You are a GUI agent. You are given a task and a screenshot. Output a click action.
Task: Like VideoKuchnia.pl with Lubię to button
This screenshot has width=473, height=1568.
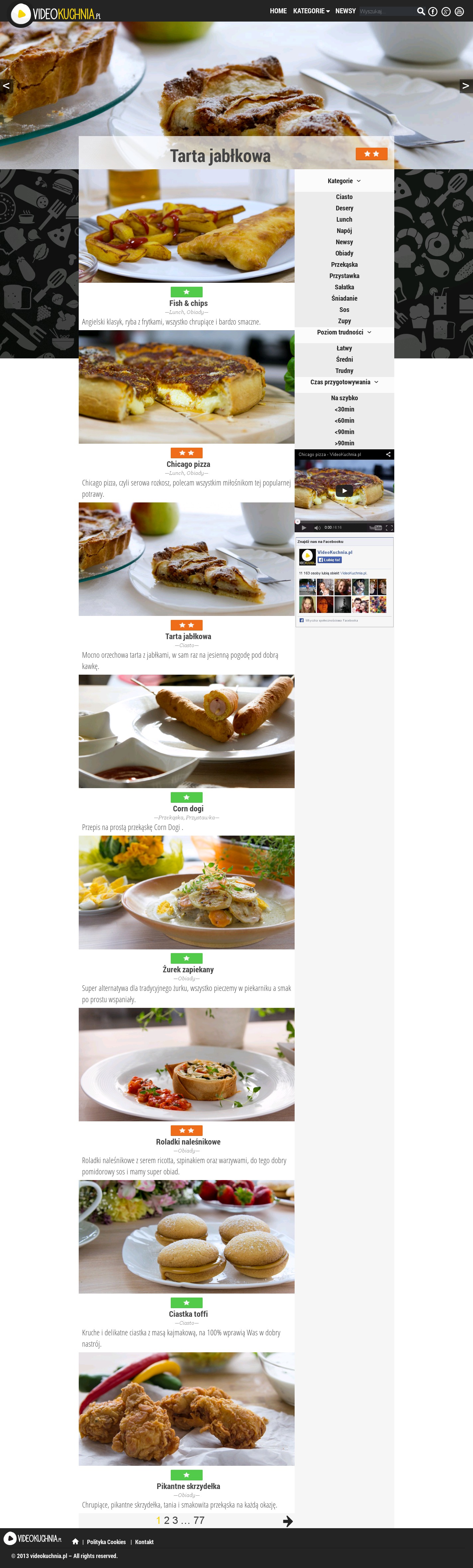[330, 560]
